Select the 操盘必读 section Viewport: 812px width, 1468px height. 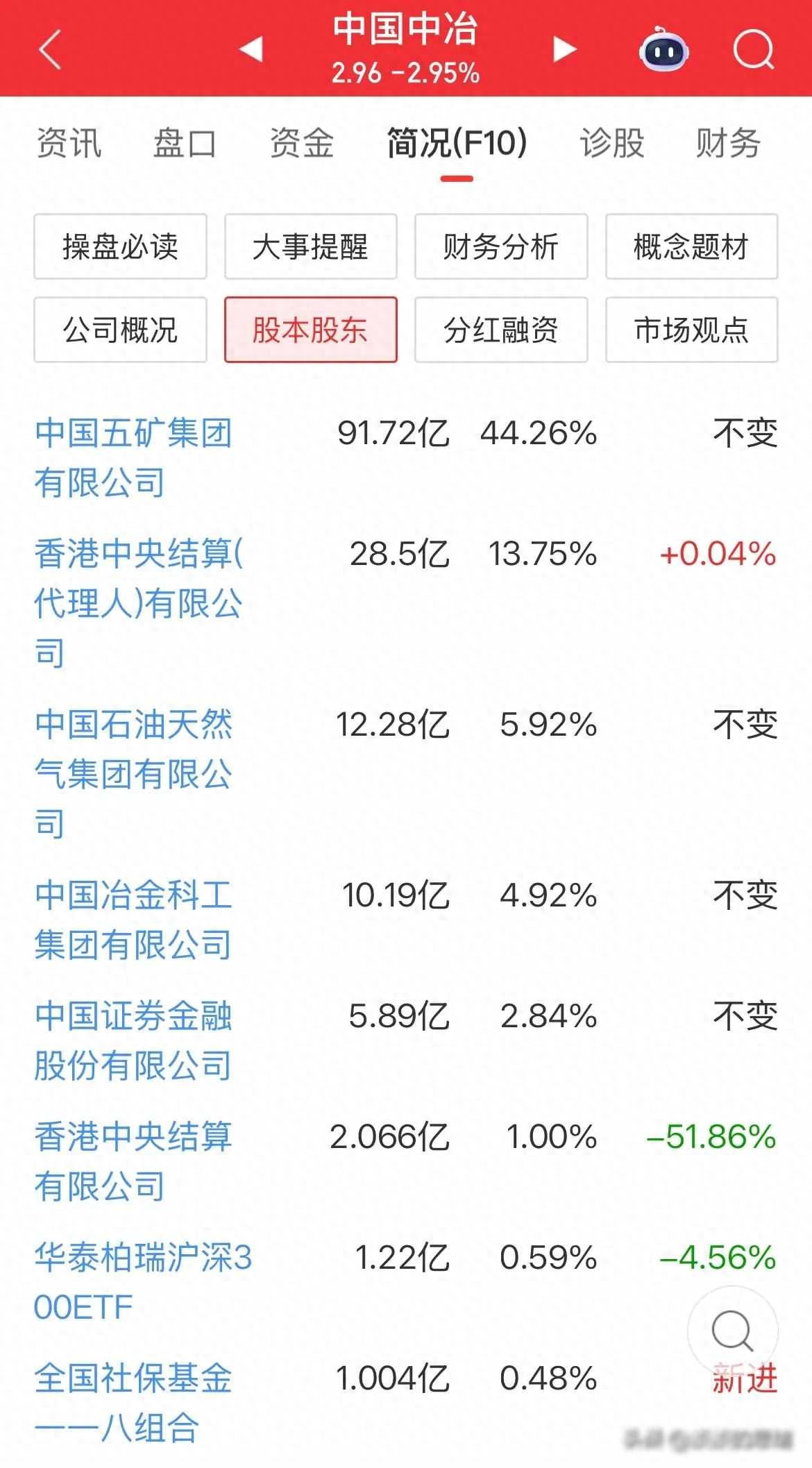(x=120, y=246)
